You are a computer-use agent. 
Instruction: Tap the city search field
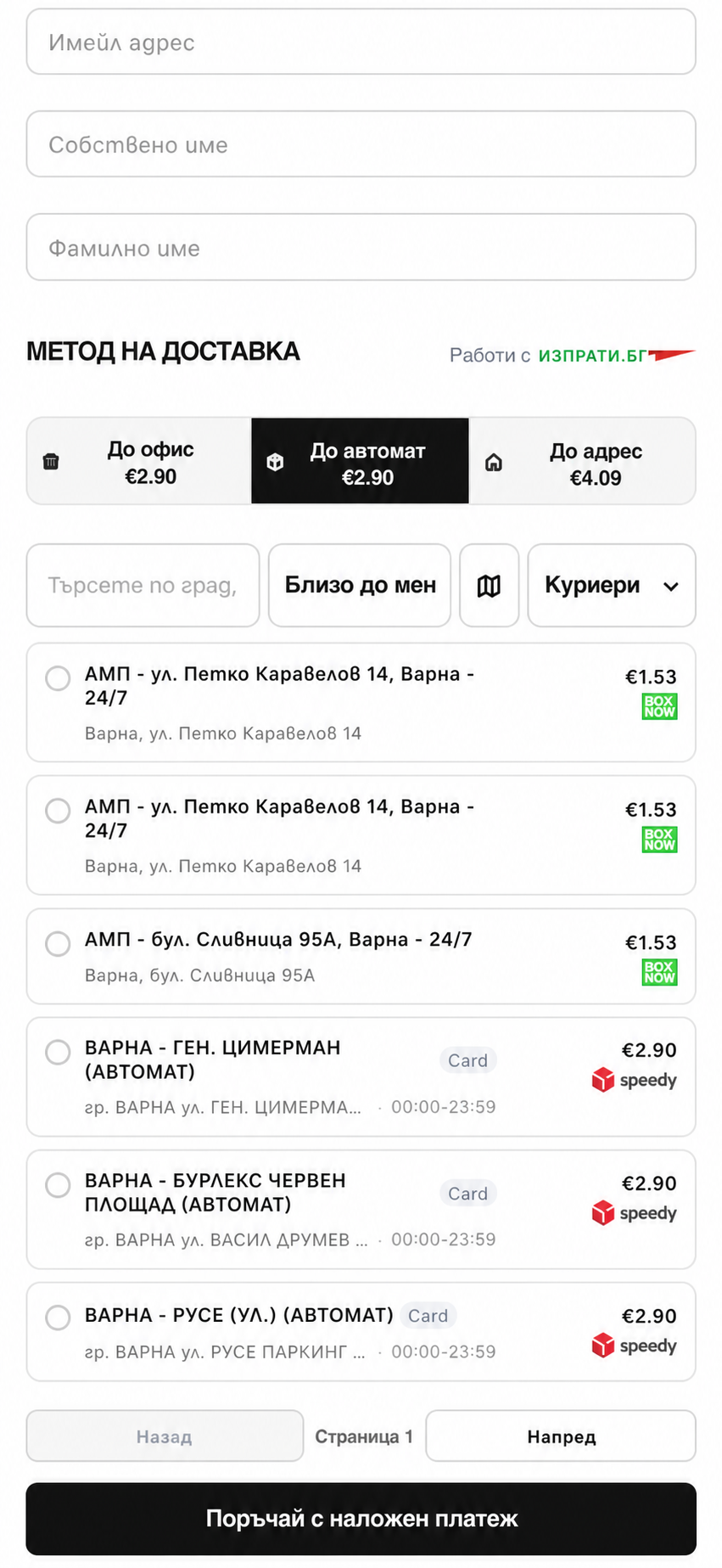click(x=143, y=585)
